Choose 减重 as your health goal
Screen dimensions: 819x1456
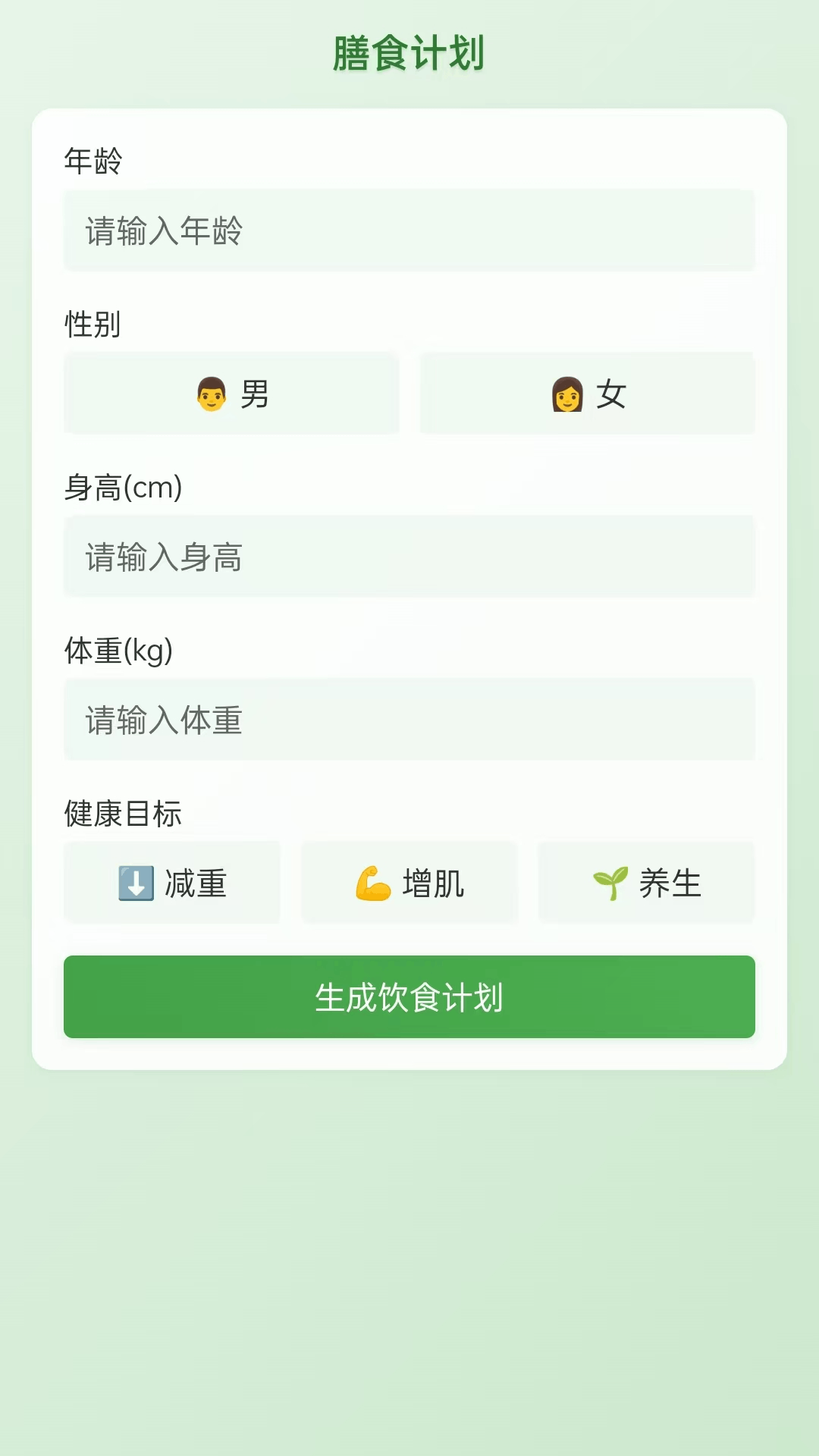point(171,883)
